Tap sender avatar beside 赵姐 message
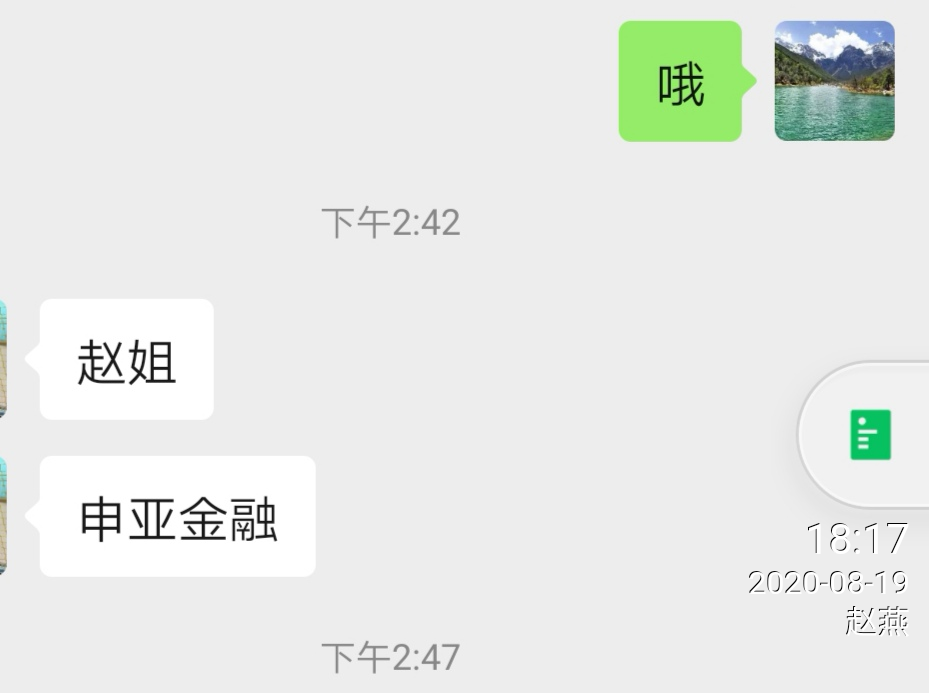Screen dimensions: 929x693 [x=3, y=359]
